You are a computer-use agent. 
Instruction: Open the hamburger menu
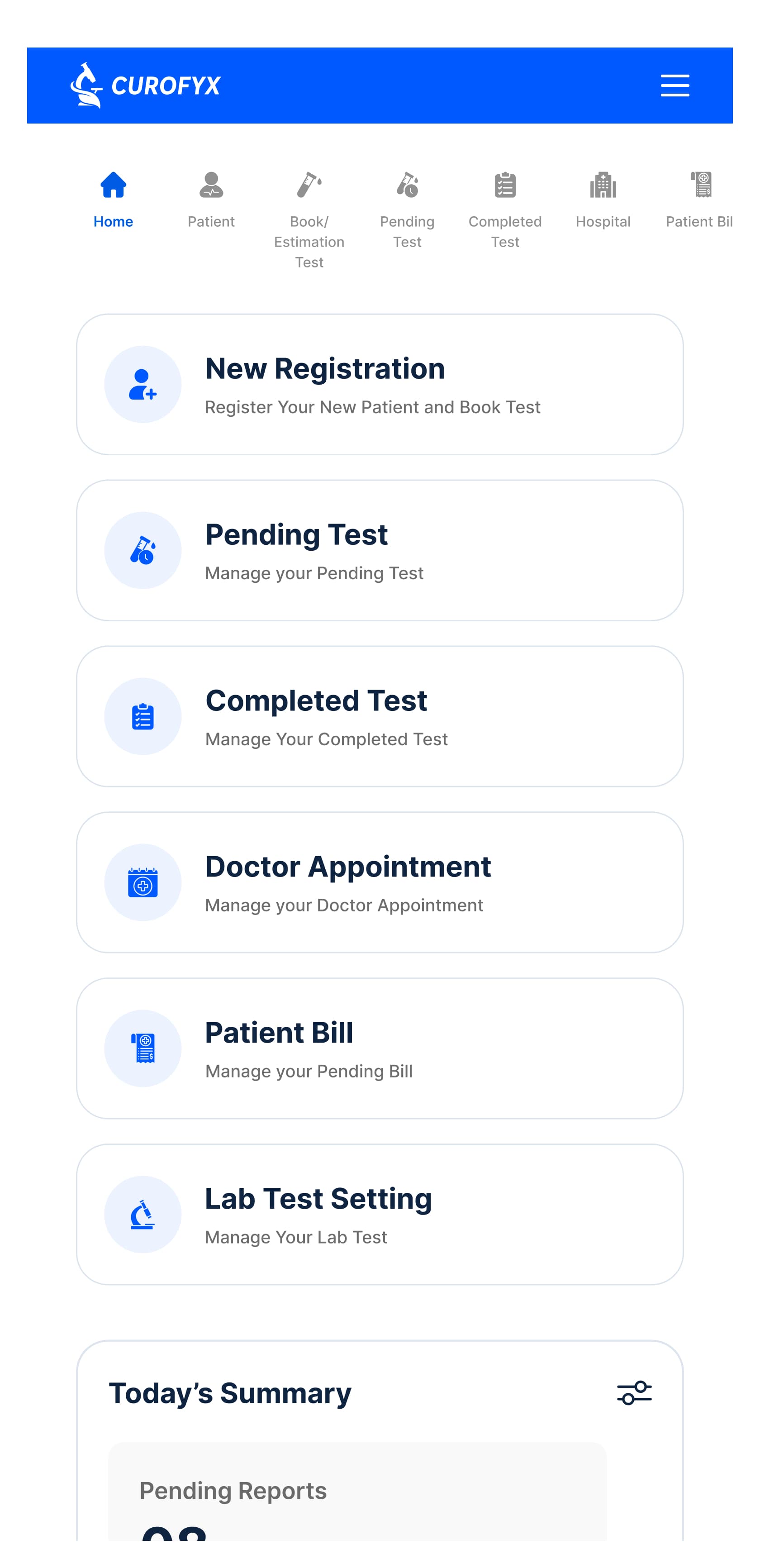tap(674, 85)
